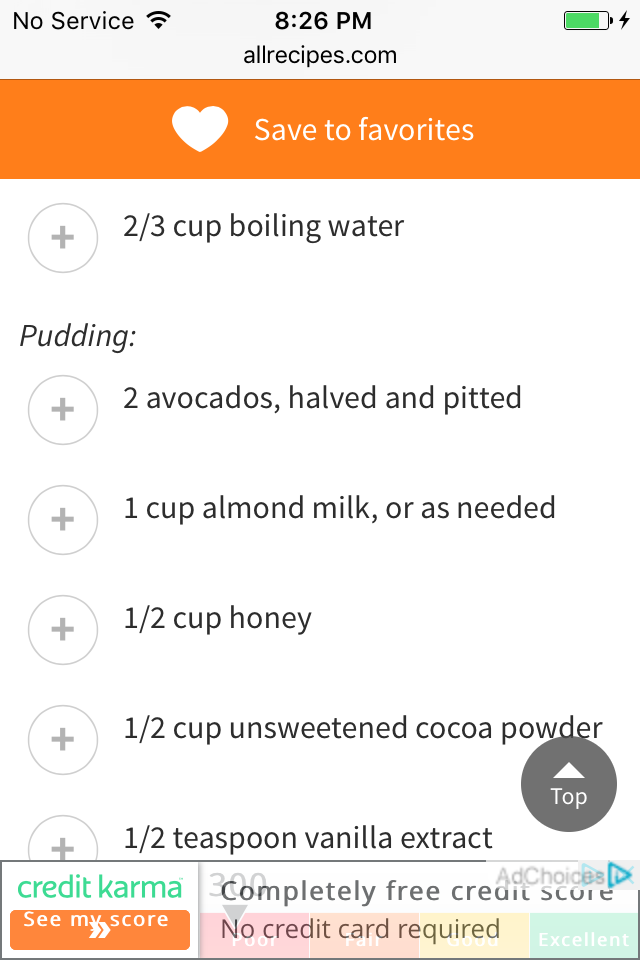Add 1/2 cup honey ingredient
640x960 pixels.
point(63,629)
